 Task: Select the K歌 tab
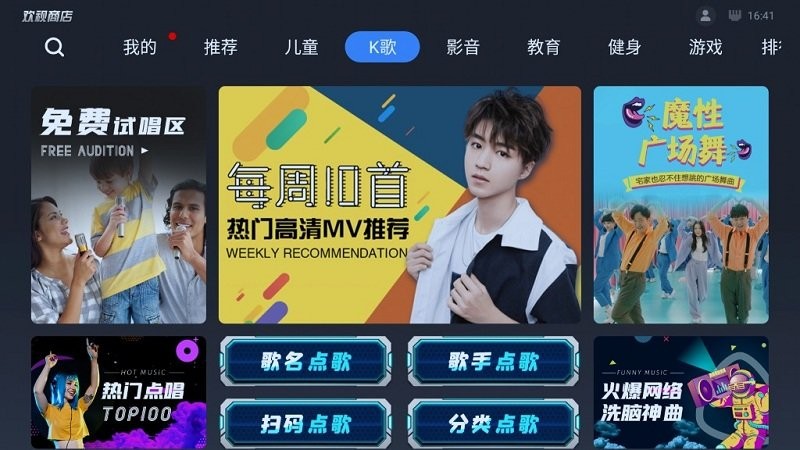[x=382, y=47]
